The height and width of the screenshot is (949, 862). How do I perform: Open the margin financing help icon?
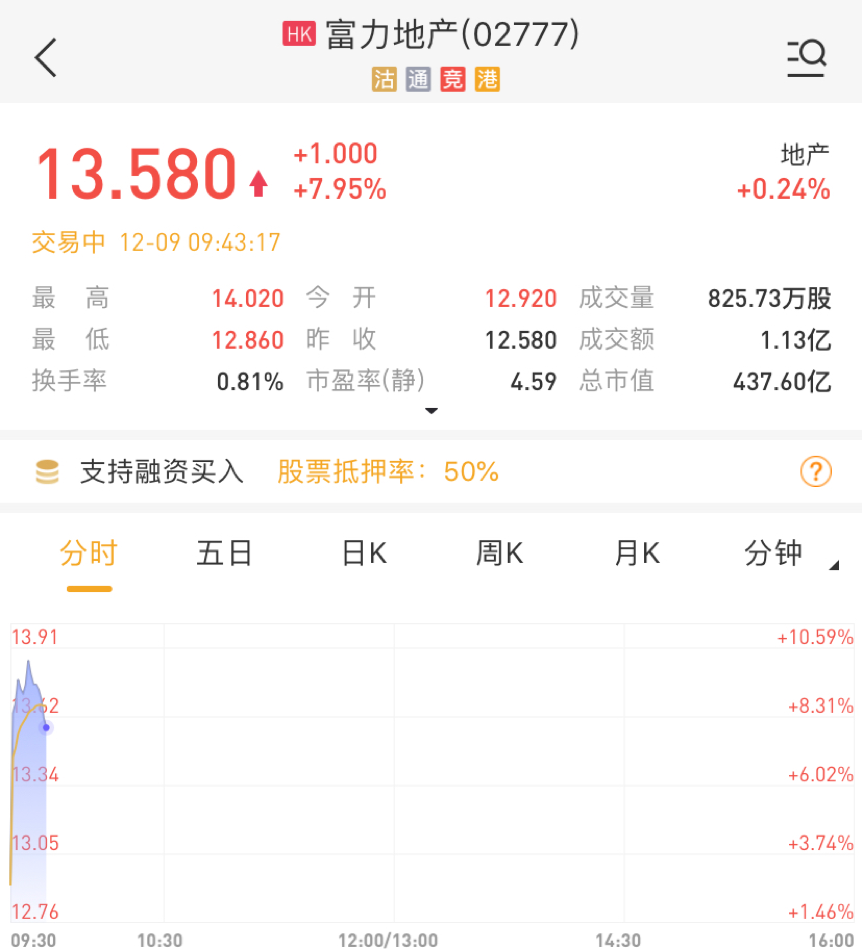816,472
